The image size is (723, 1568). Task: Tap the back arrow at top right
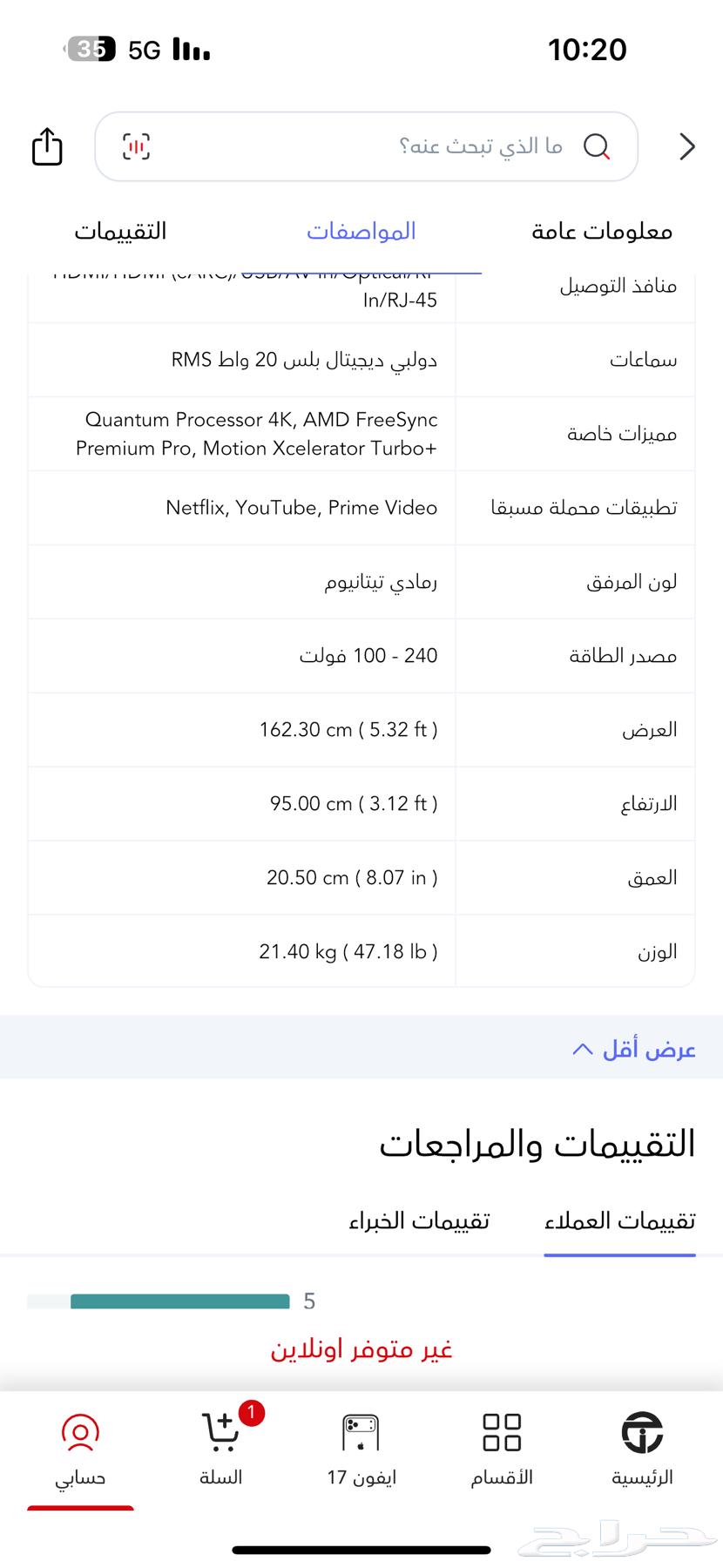(686, 146)
